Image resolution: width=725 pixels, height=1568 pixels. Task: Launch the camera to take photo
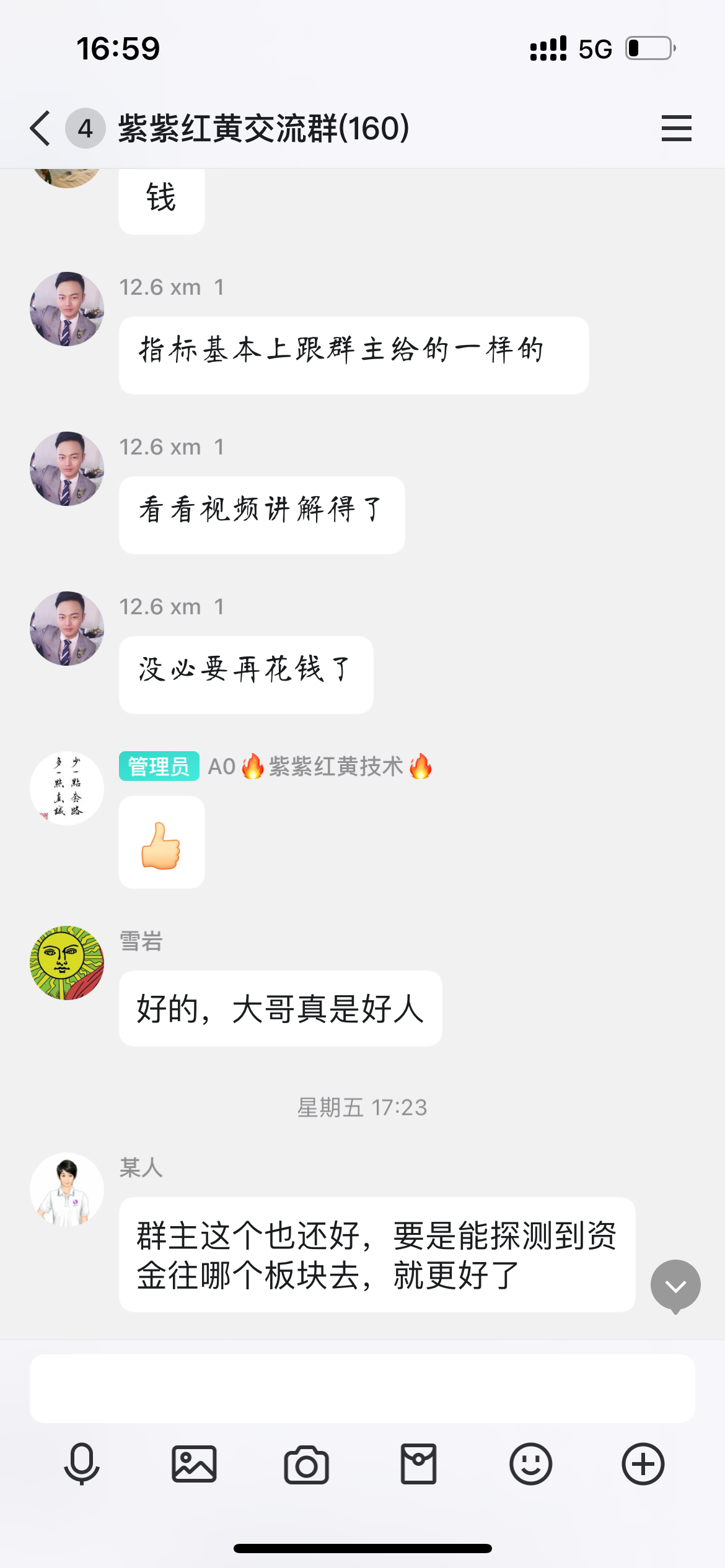[306, 1465]
